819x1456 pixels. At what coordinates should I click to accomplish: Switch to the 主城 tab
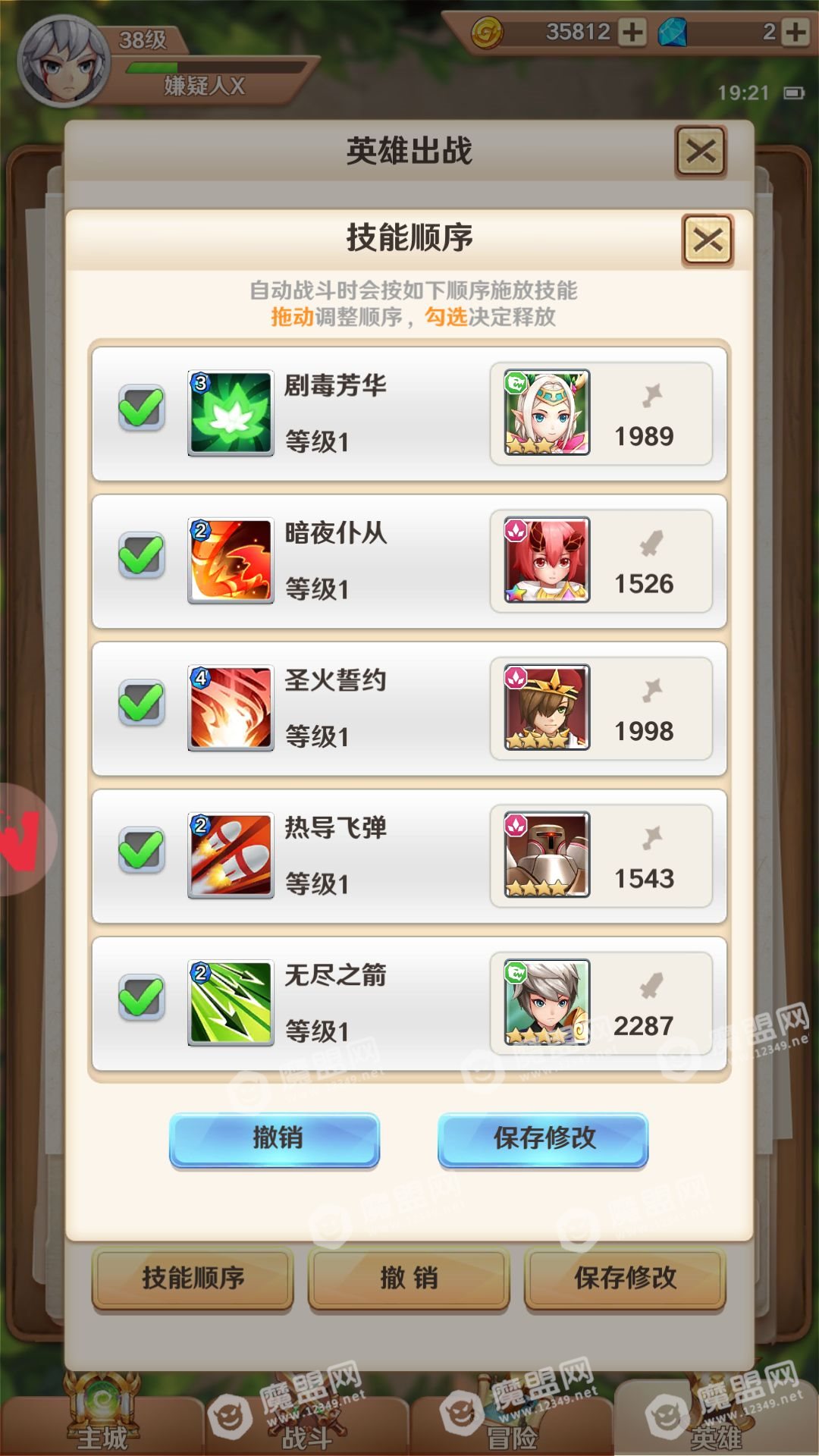coord(102,1420)
